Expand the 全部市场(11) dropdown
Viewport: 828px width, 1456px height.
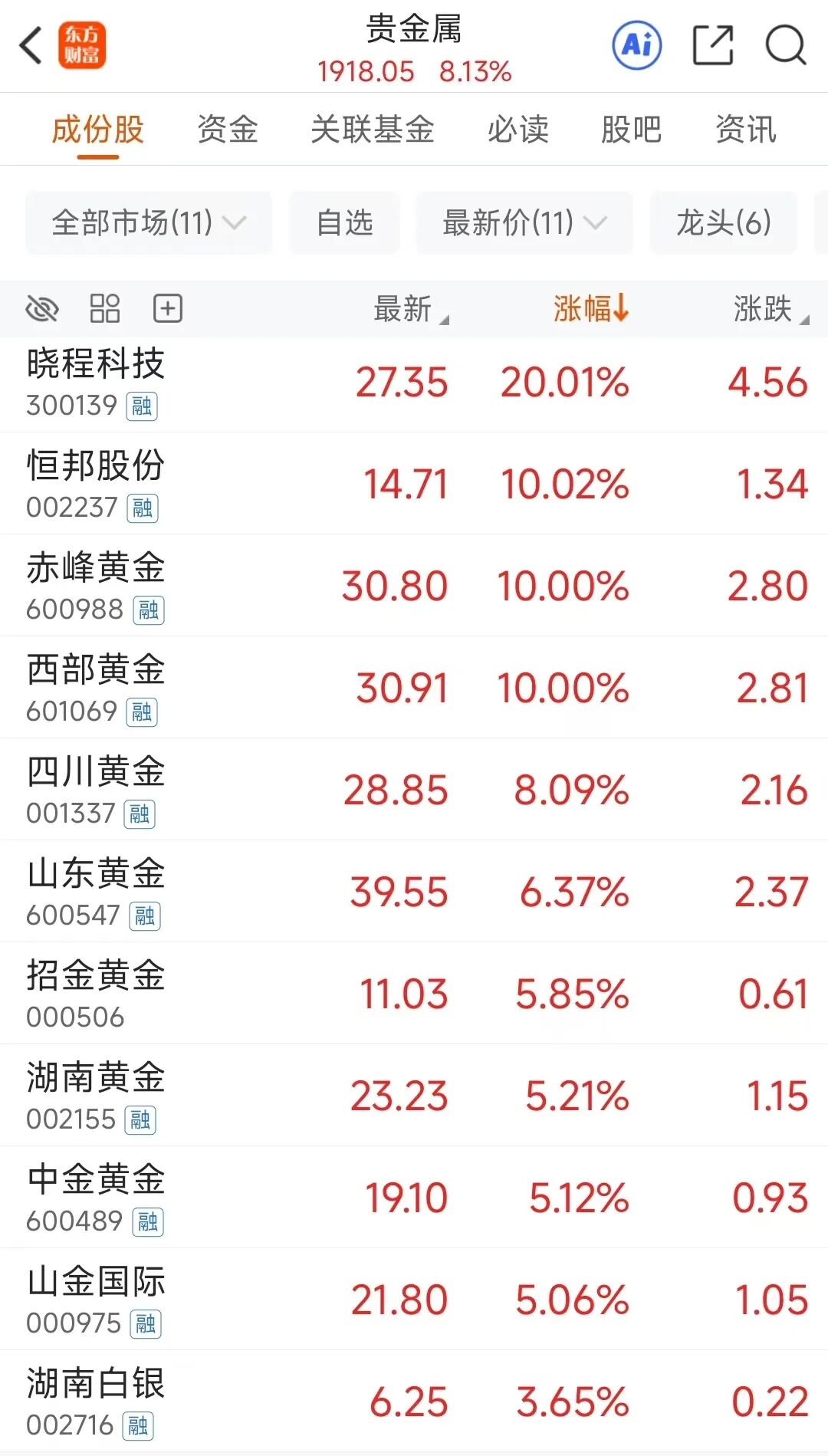(x=149, y=223)
